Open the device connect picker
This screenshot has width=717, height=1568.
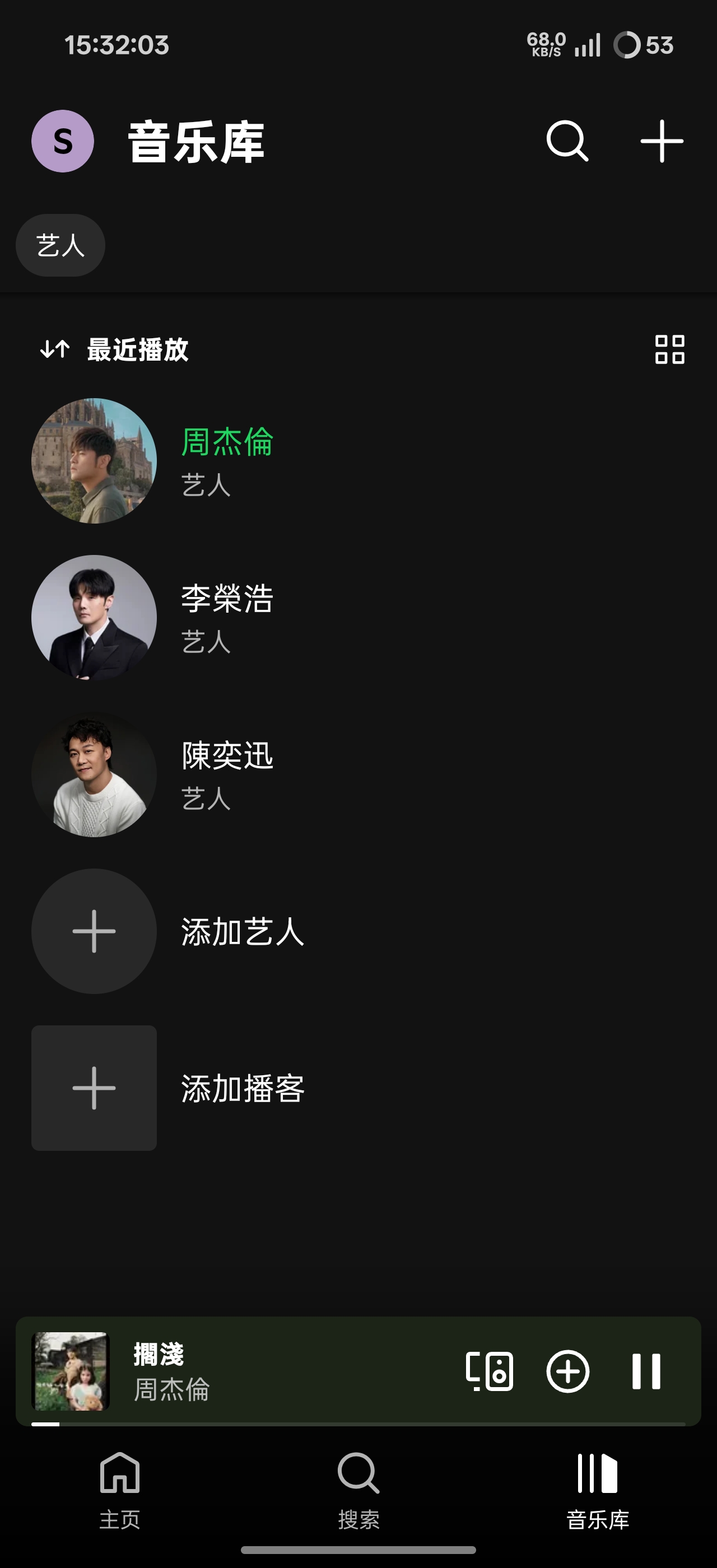click(490, 1371)
